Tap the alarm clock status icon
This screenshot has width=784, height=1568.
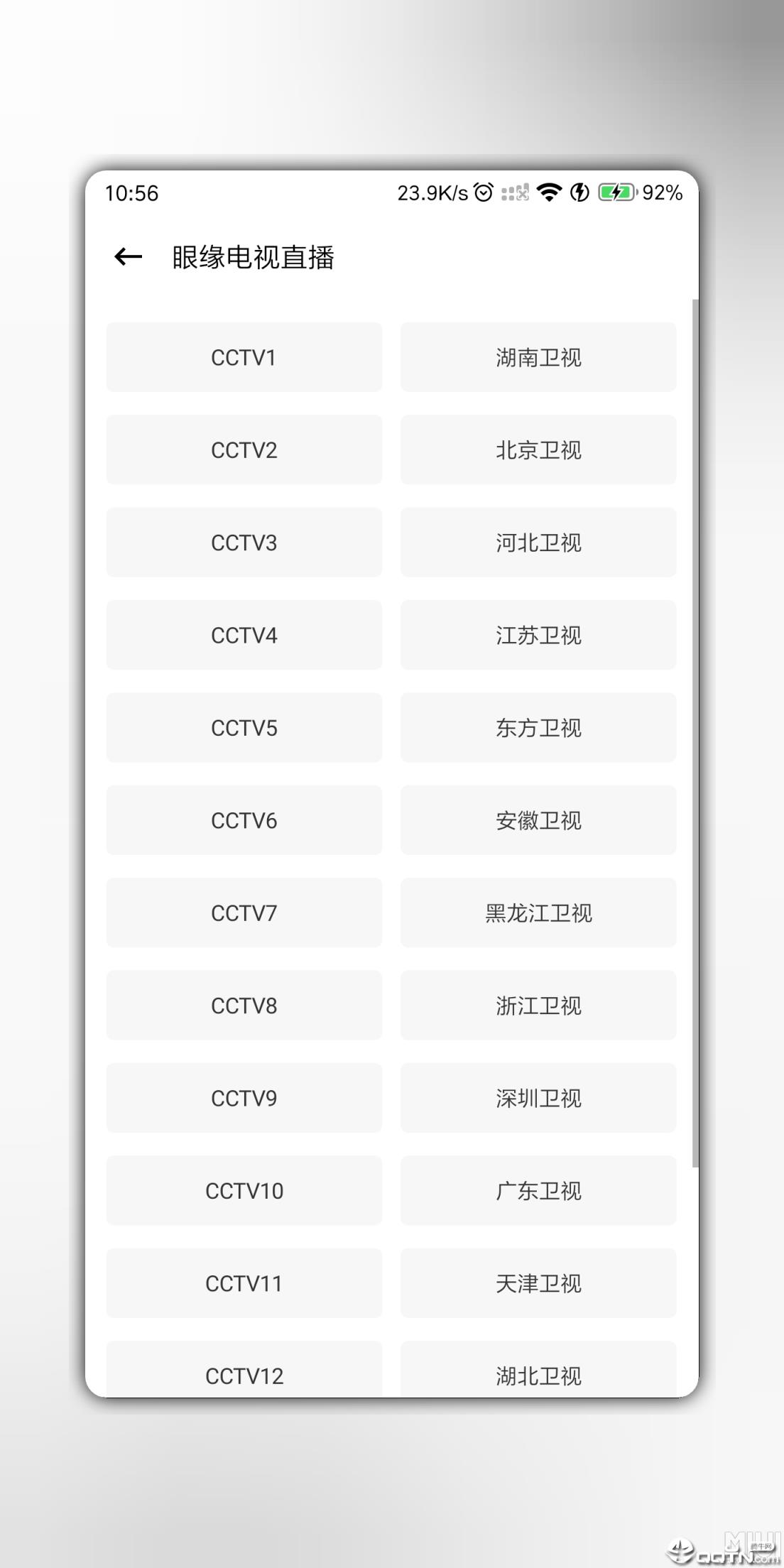point(482,192)
